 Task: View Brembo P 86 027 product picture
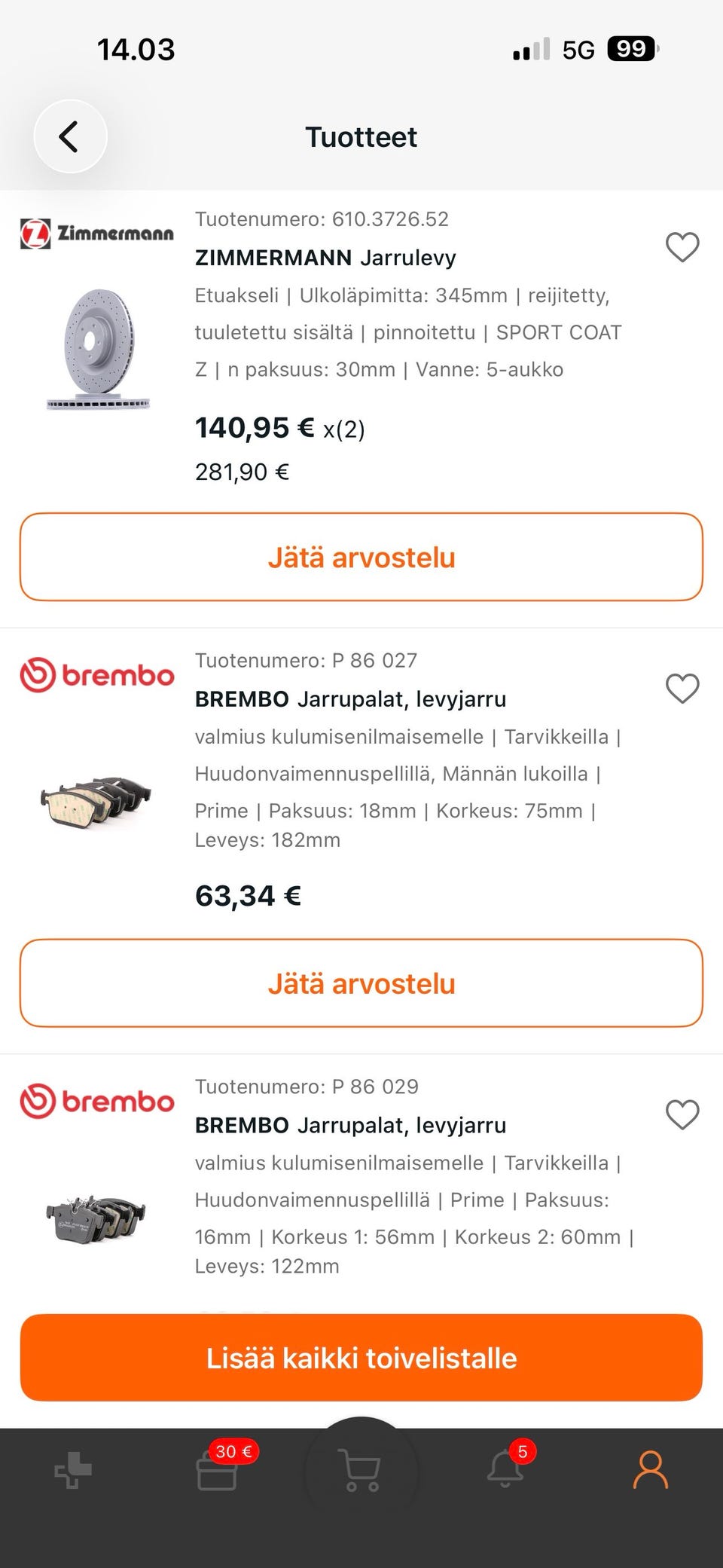(96, 800)
